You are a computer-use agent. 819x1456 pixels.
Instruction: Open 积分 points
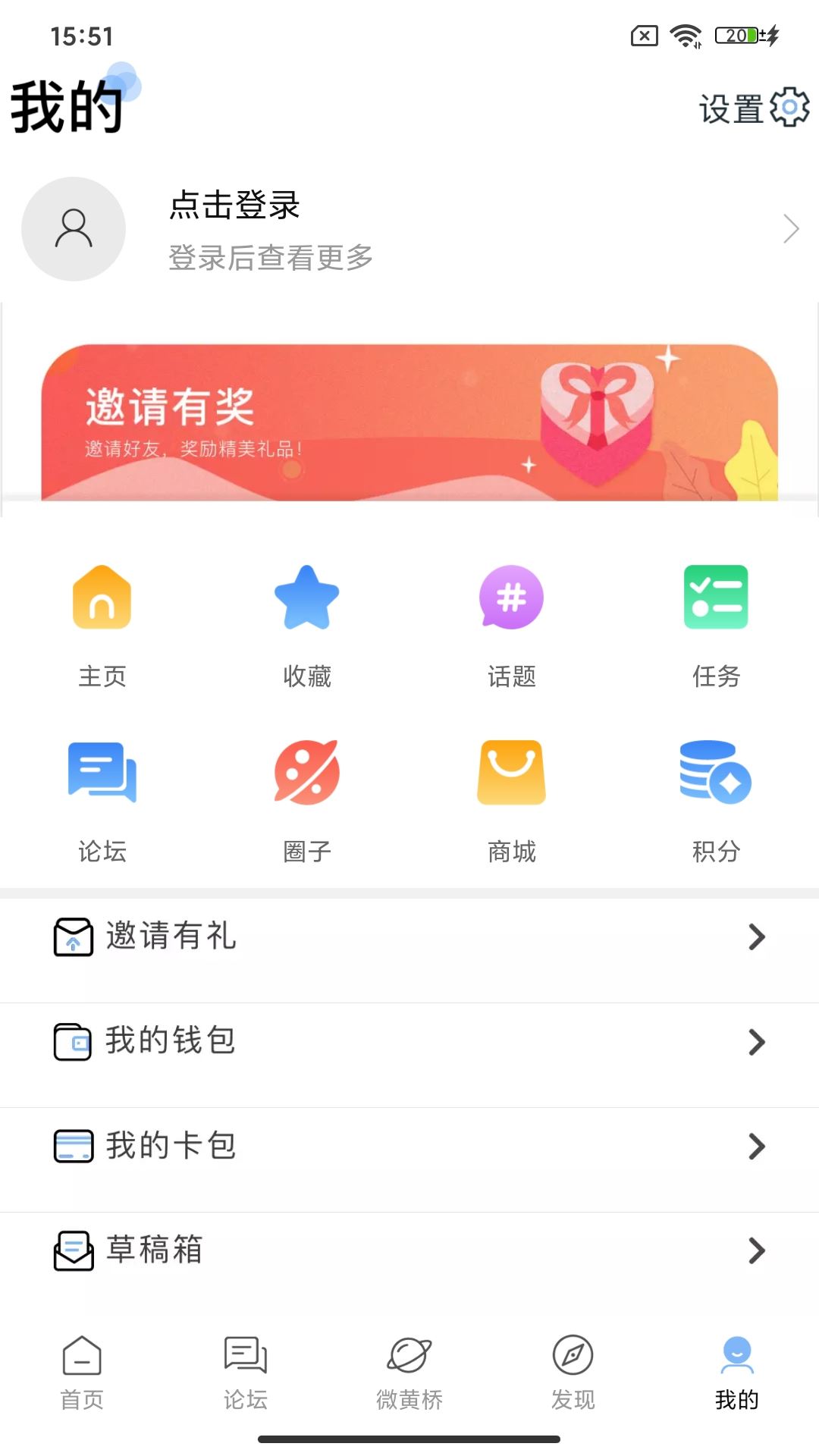(716, 800)
